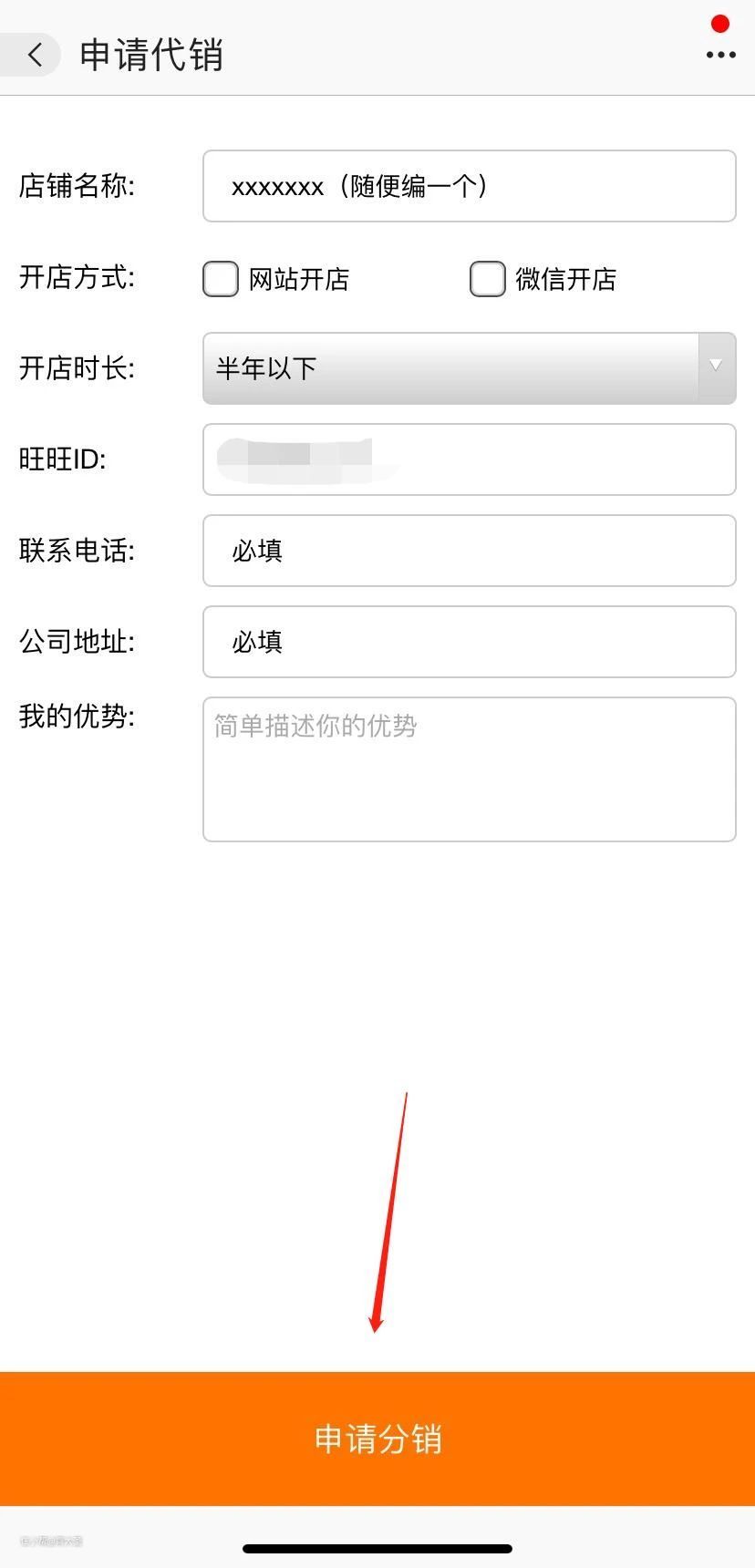Viewport: 755px width, 1568px height.
Task: Tap the 公司地址 input field
Action: (469, 642)
